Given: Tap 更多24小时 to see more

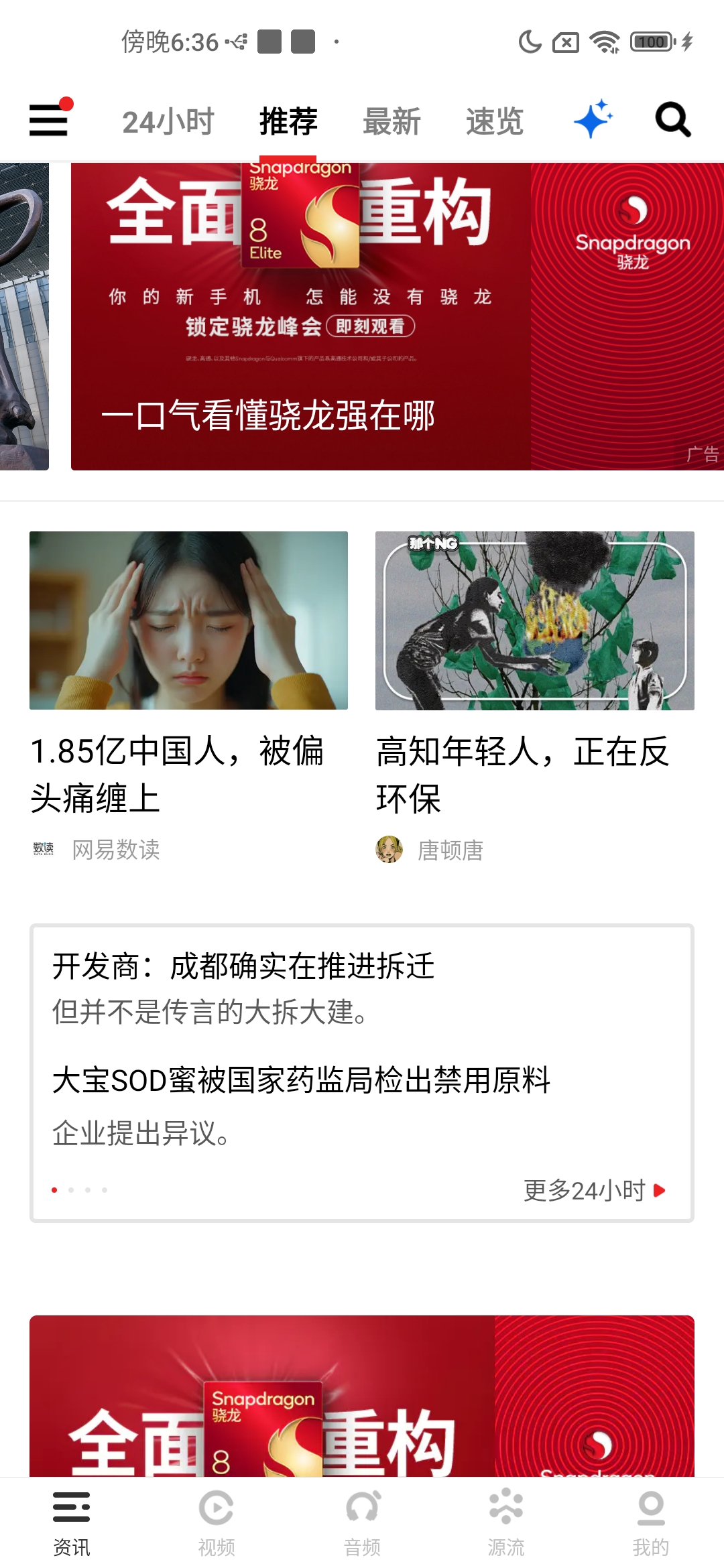Looking at the screenshot, I should click(x=594, y=1190).
